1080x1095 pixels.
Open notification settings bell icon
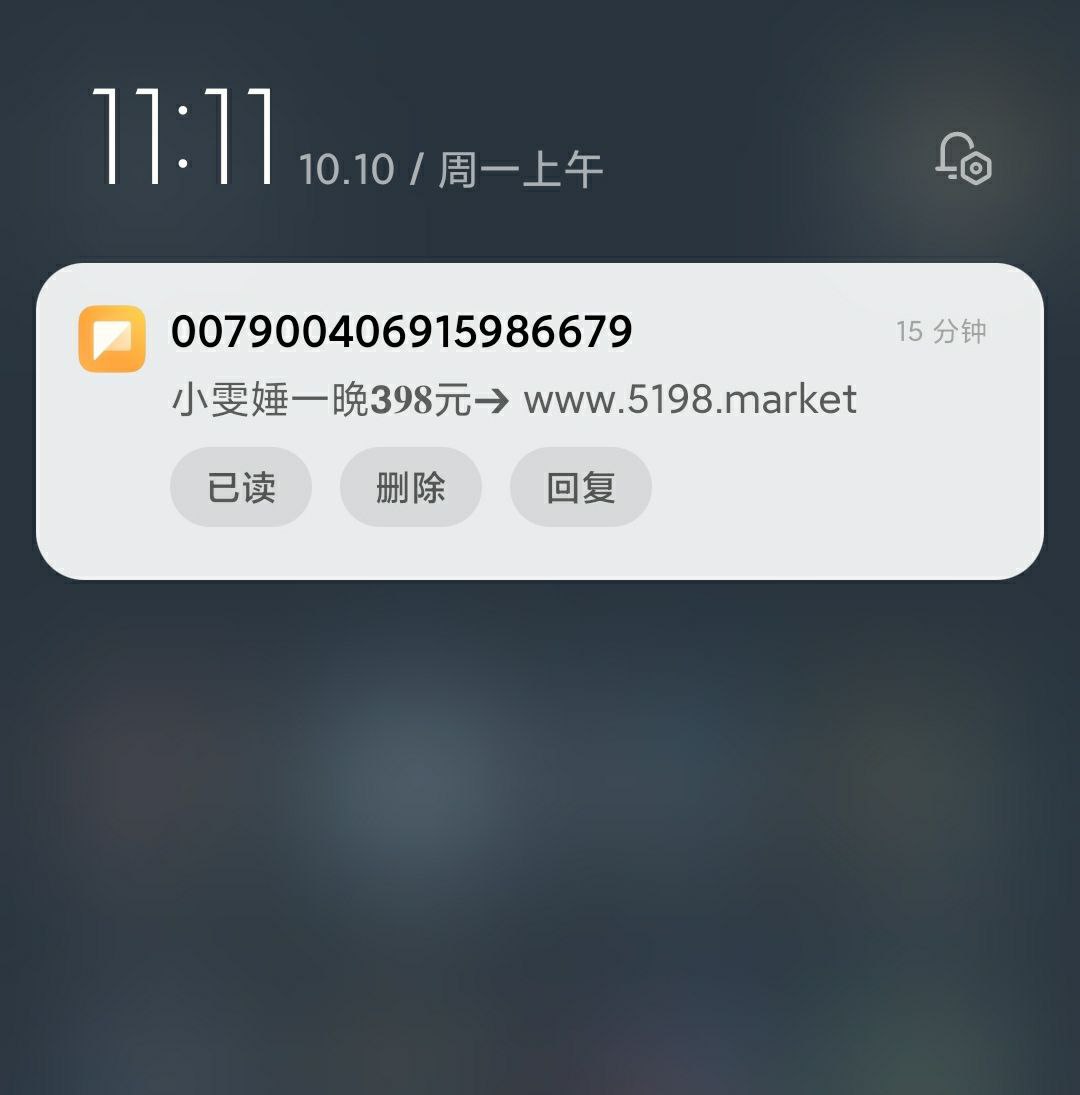click(962, 160)
